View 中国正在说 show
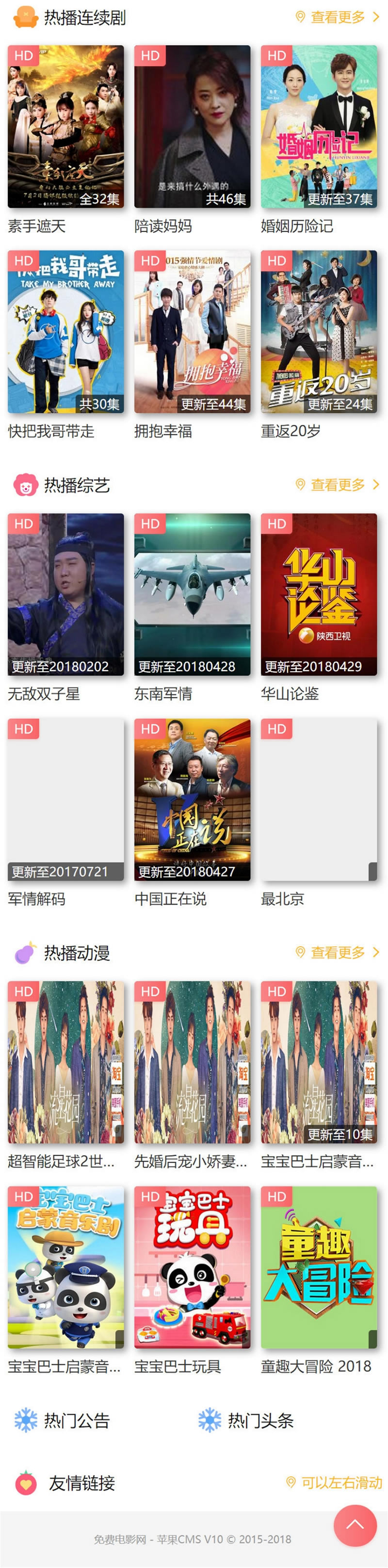This screenshot has height=1568, width=388. [192, 799]
